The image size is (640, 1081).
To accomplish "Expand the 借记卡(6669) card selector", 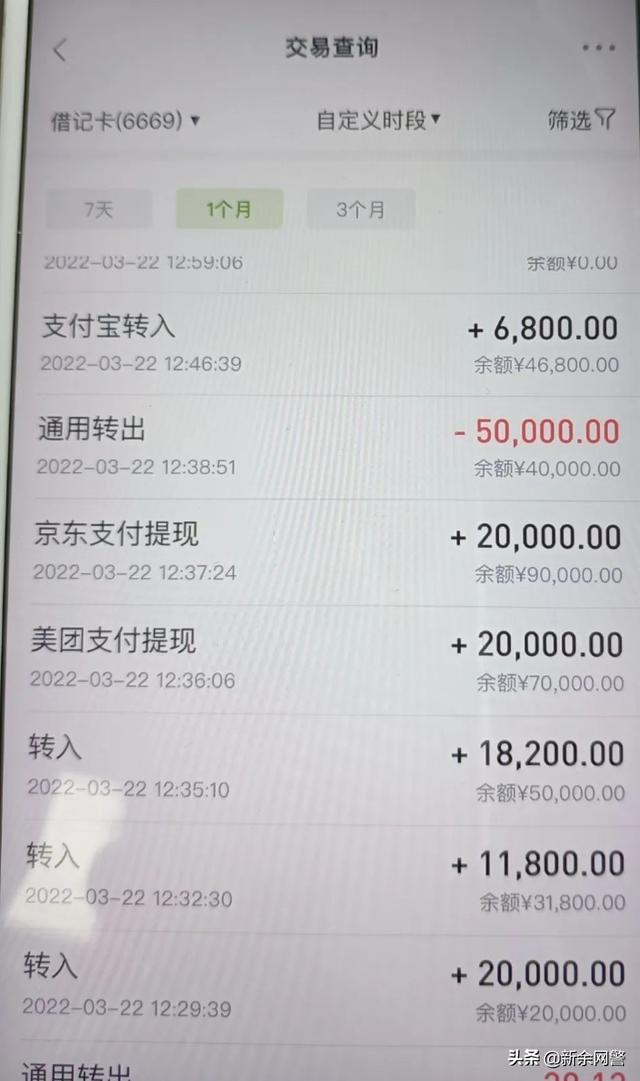I will pos(125,121).
